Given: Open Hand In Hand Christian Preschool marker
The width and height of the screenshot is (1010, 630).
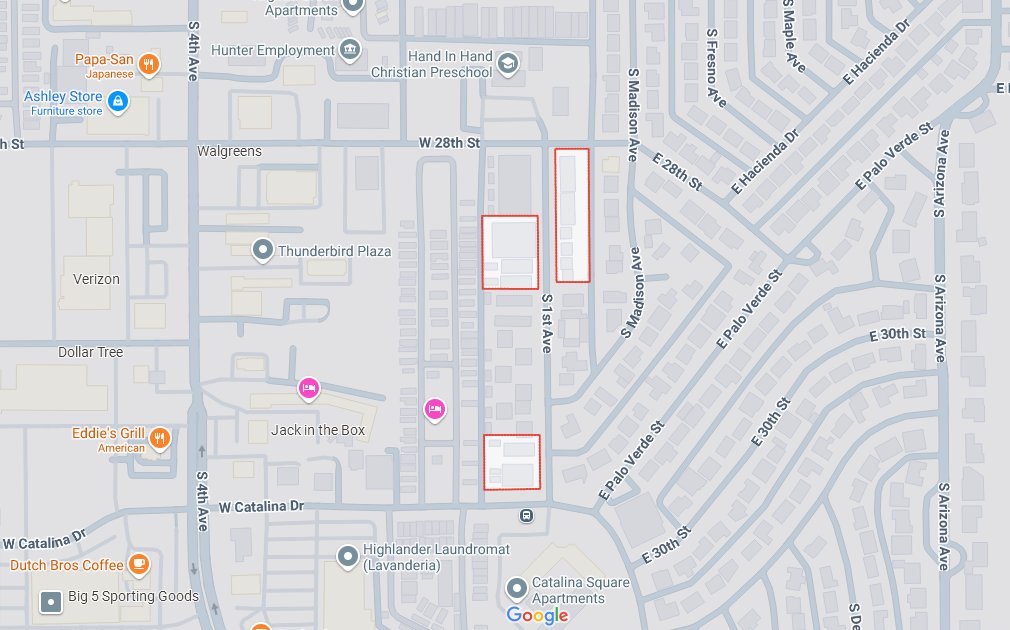Looking at the screenshot, I should 508,64.
